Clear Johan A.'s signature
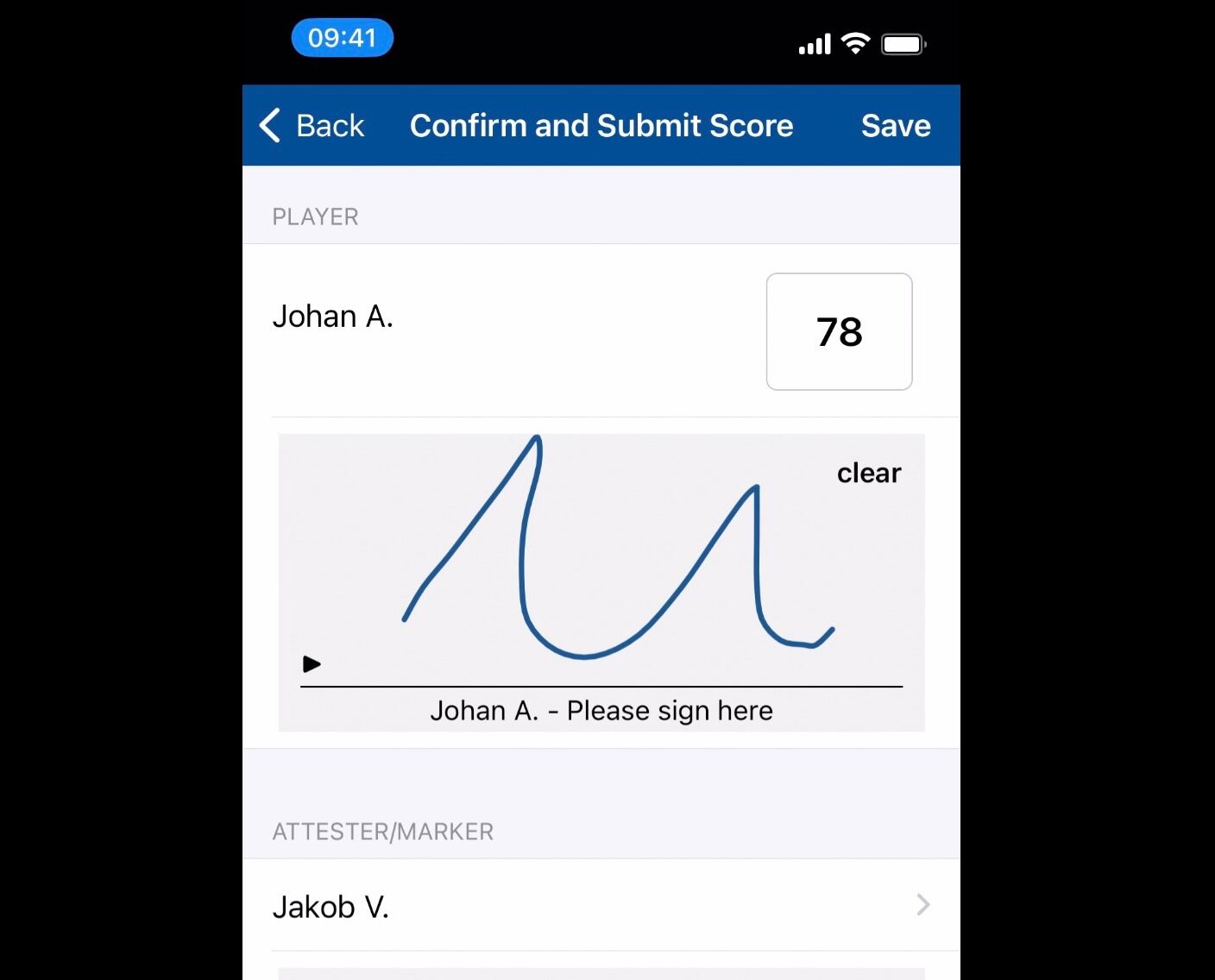 [868, 473]
